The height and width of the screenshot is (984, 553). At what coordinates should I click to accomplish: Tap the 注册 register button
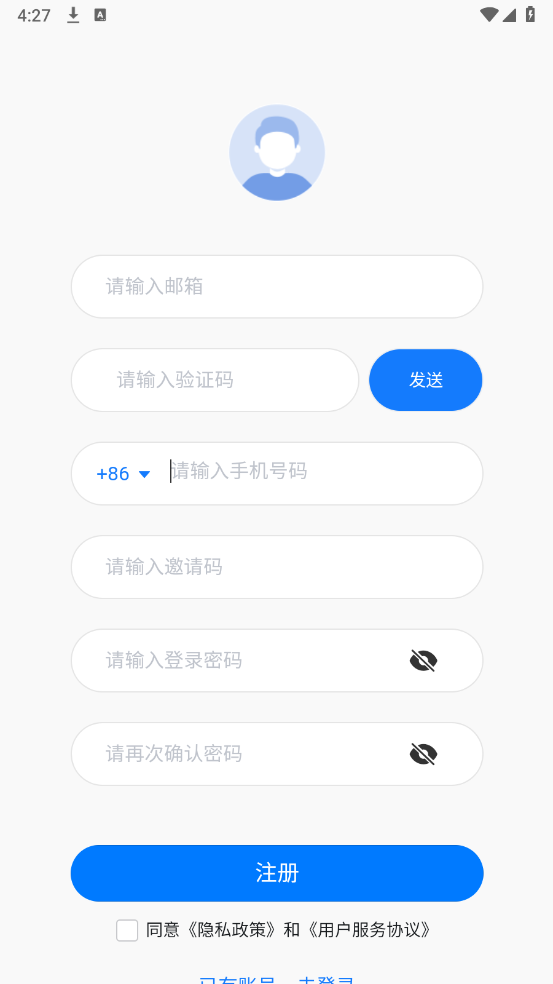[x=277, y=873]
